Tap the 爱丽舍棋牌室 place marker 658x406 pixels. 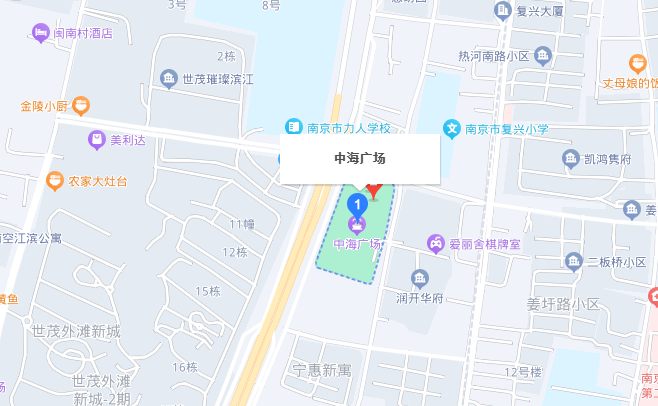click(x=436, y=242)
